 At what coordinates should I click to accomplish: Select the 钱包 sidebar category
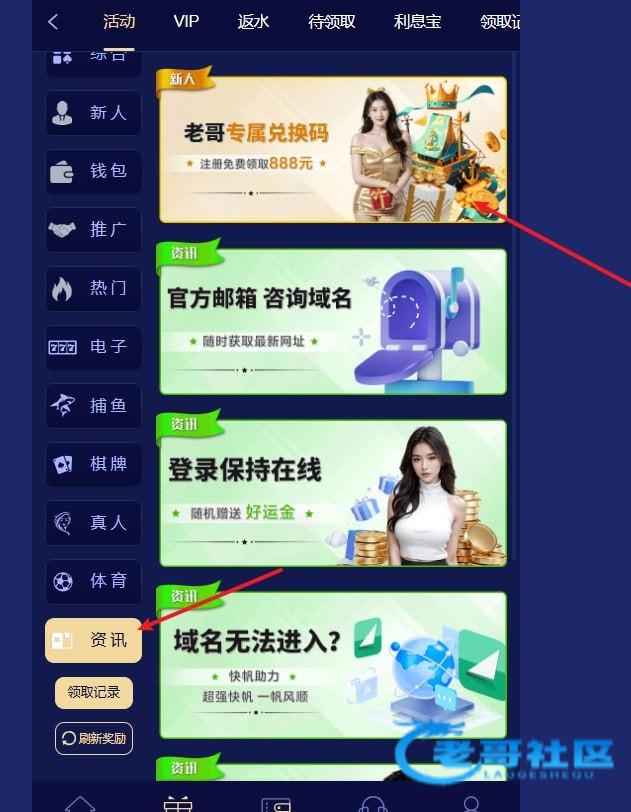click(x=93, y=171)
